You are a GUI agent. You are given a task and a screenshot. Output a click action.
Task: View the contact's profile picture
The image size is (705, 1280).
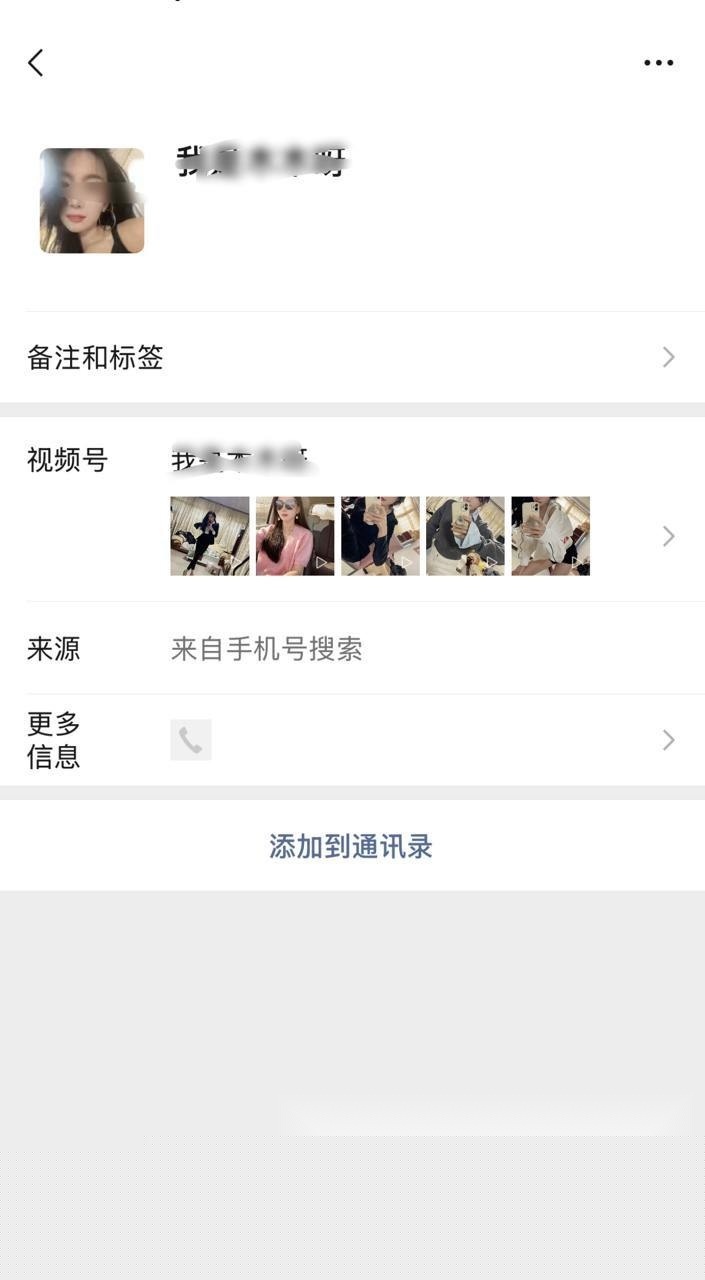(92, 201)
